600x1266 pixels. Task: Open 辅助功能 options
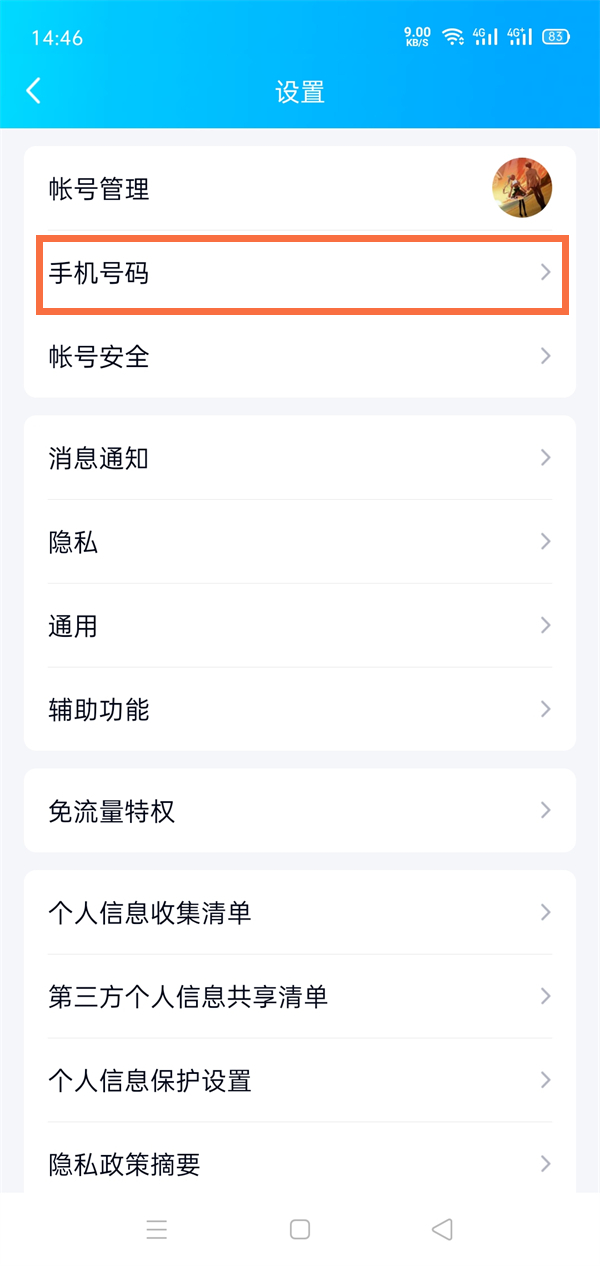click(x=300, y=710)
